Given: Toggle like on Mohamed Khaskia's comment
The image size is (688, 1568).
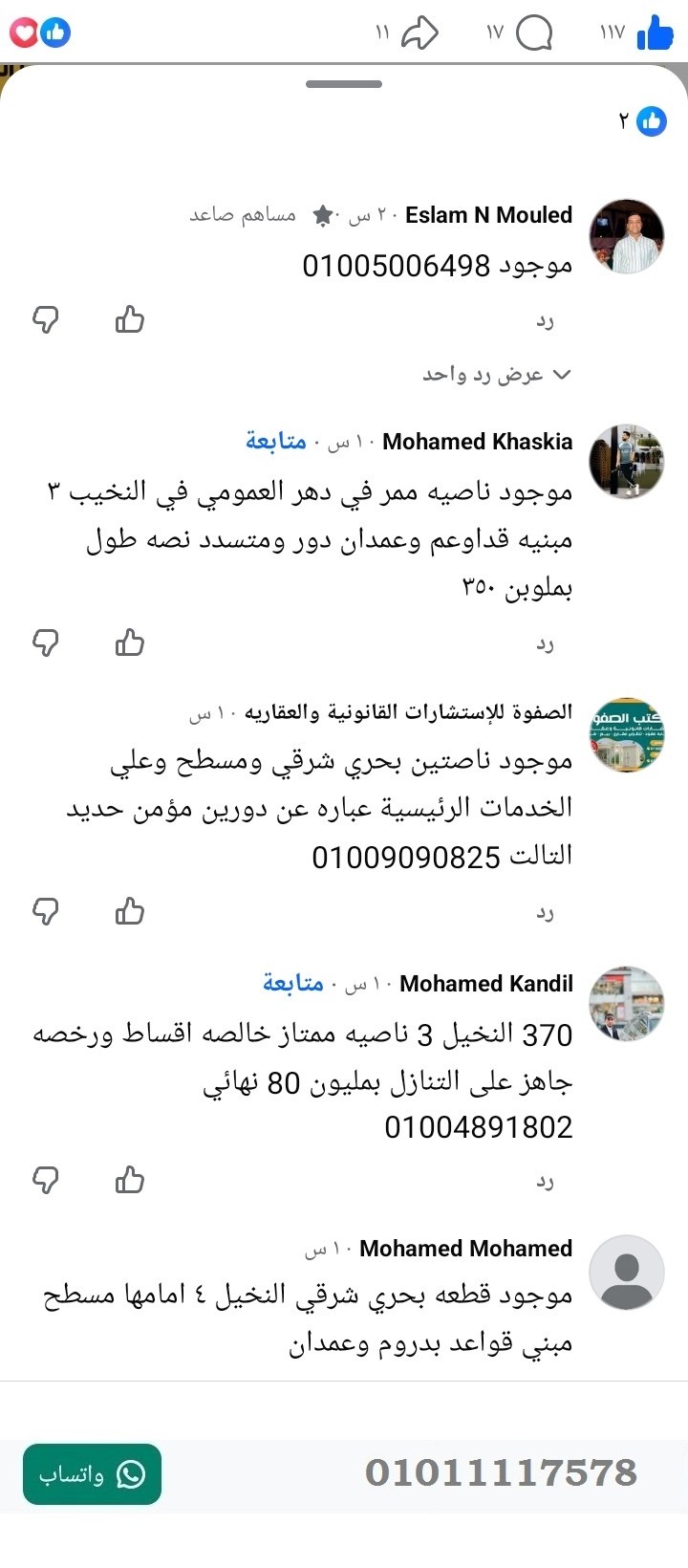Looking at the screenshot, I should [x=130, y=642].
